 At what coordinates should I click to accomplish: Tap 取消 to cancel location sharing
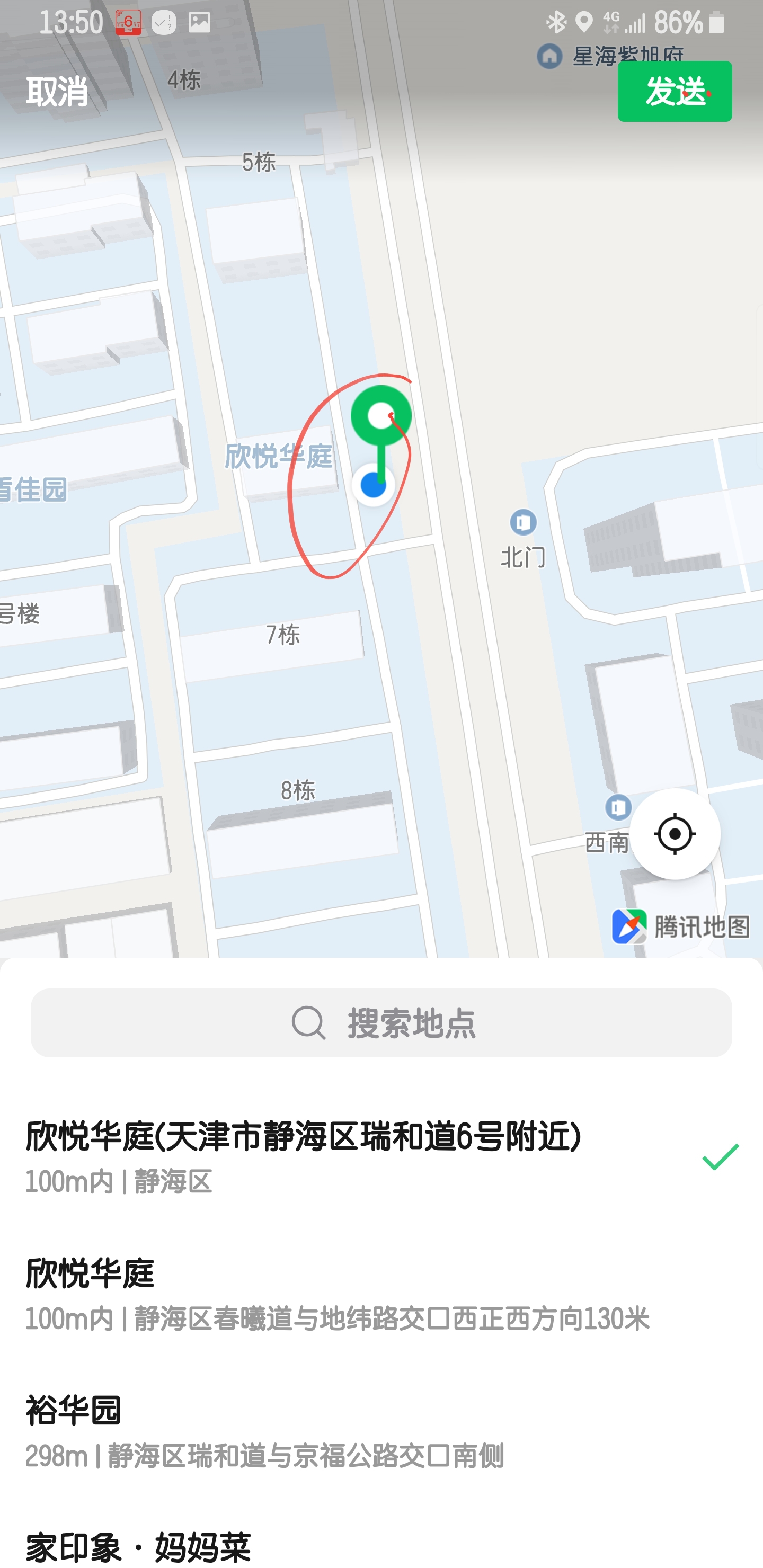tap(57, 91)
